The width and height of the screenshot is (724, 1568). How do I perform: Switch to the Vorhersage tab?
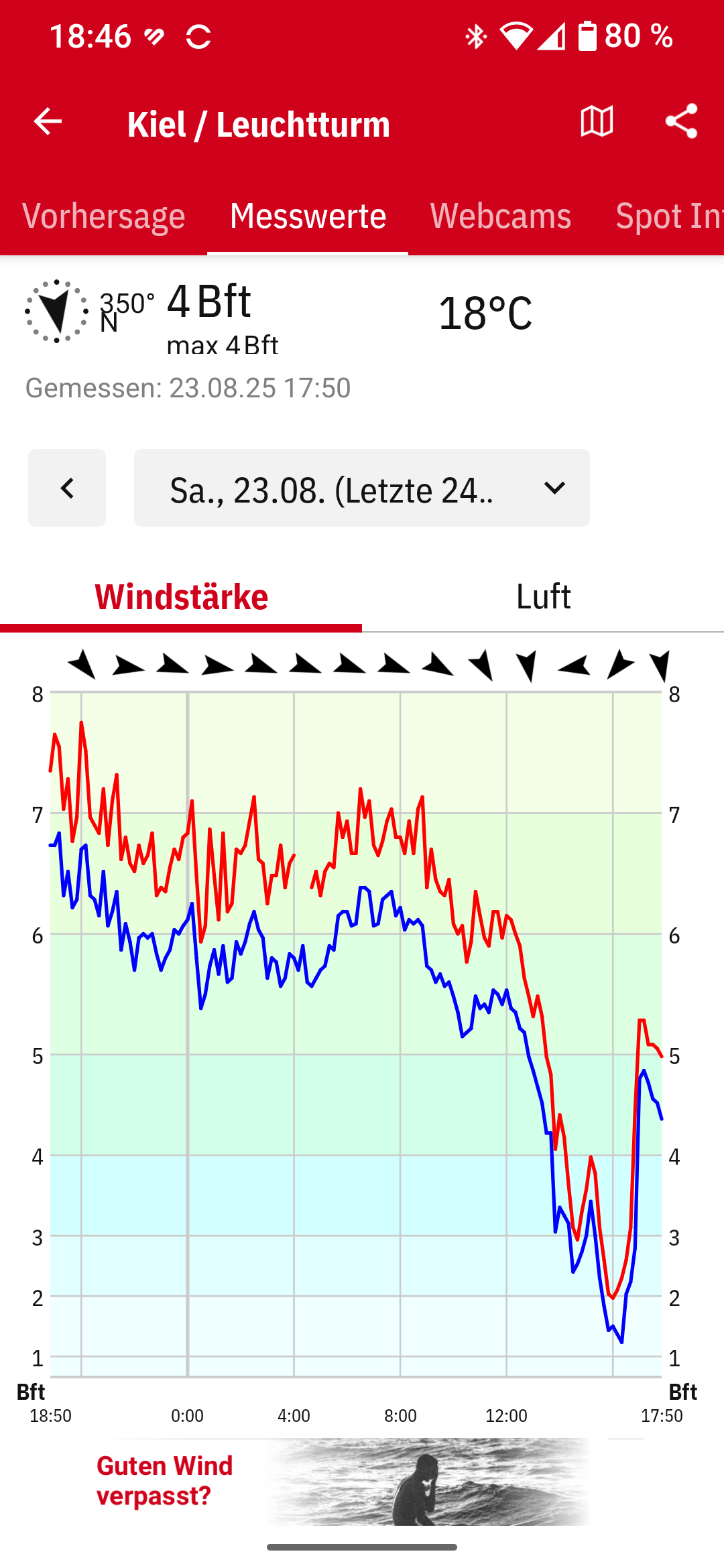point(104,216)
